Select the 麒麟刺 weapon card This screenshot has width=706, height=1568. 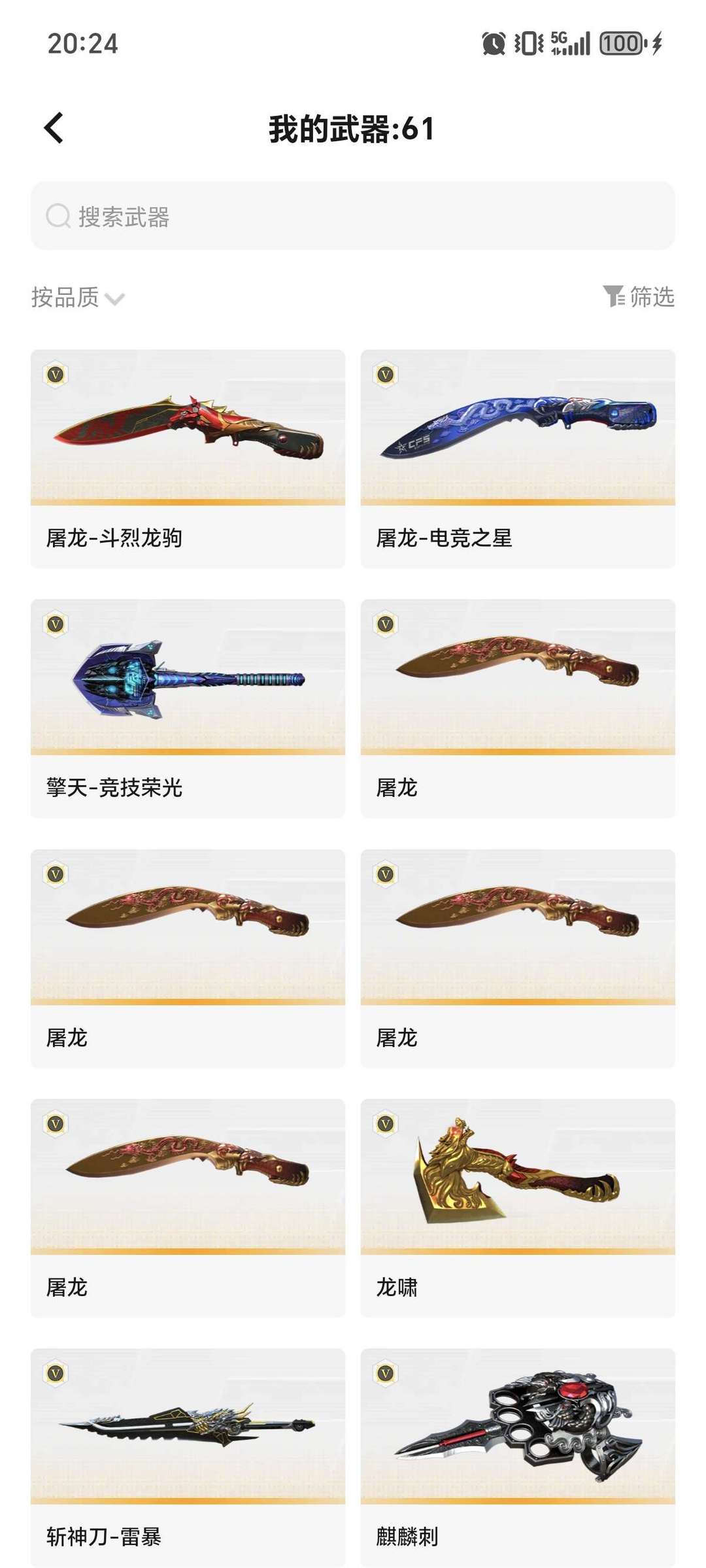tap(518, 1457)
